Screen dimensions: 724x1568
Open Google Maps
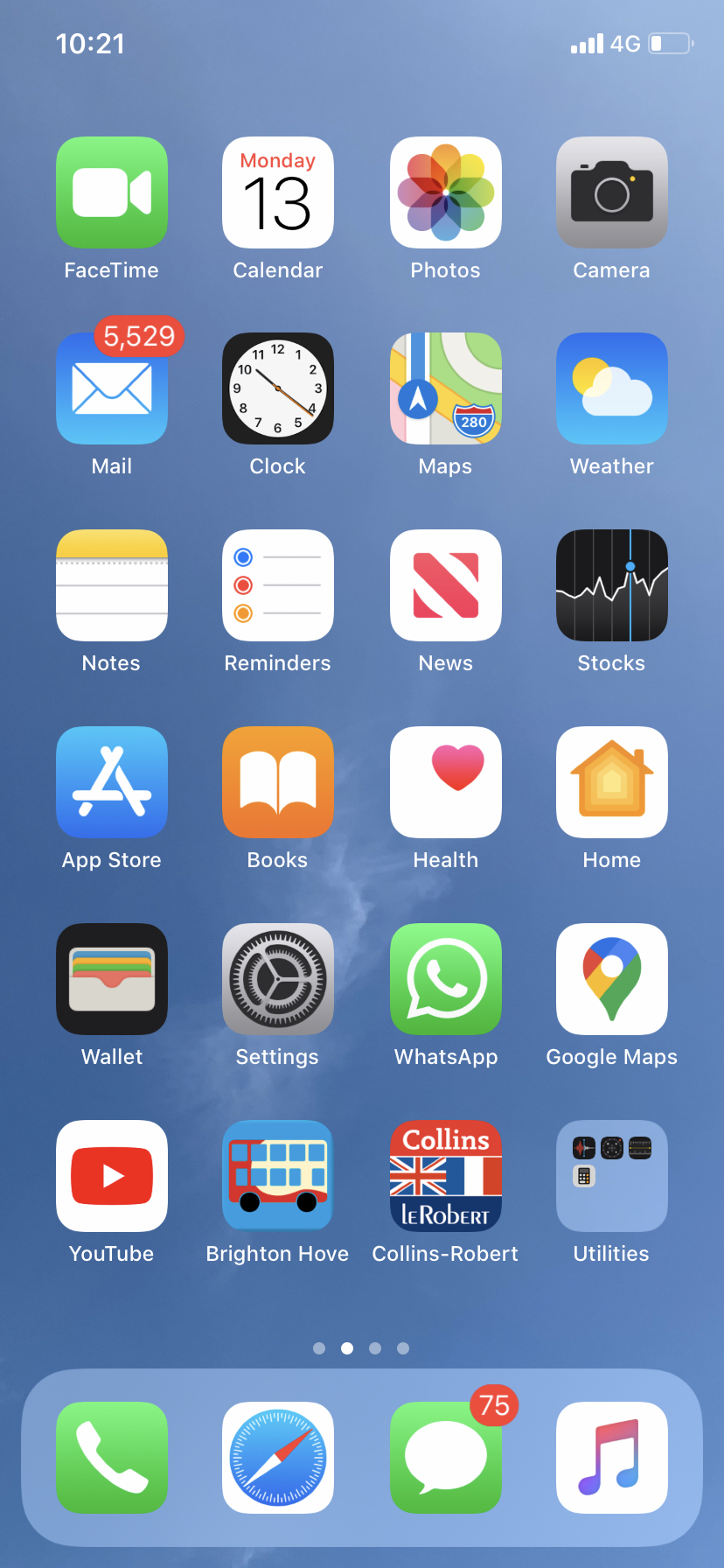coord(612,979)
